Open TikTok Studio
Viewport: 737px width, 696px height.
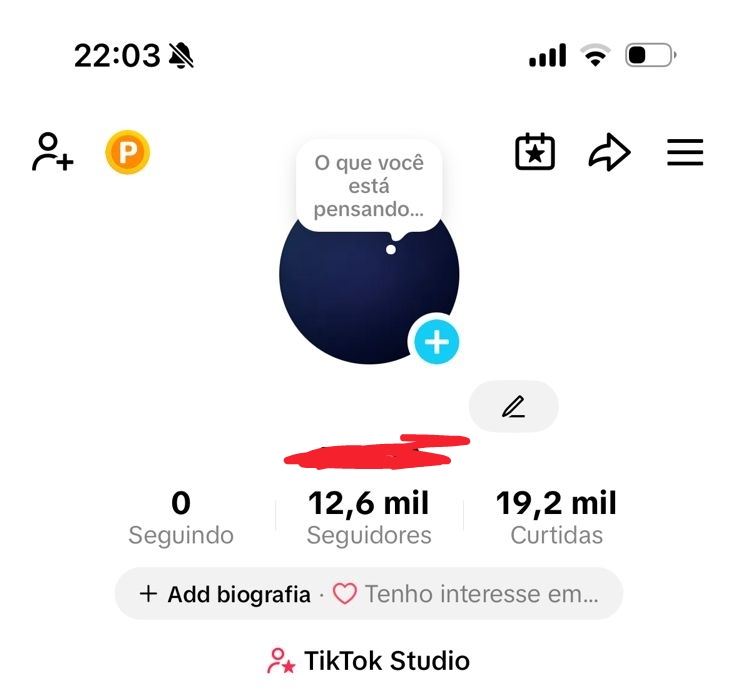tap(369, 661)
